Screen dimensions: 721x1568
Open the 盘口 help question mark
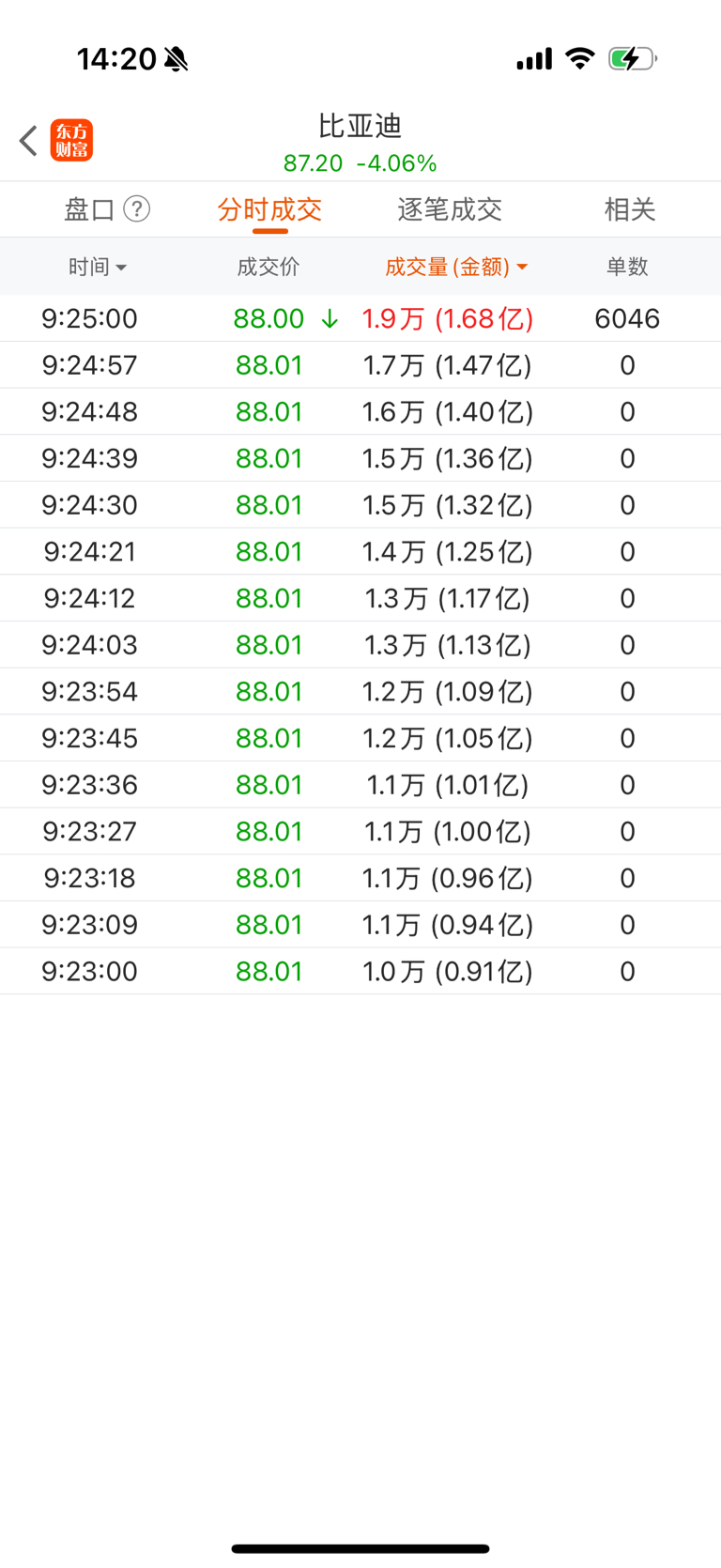(137, 208)
